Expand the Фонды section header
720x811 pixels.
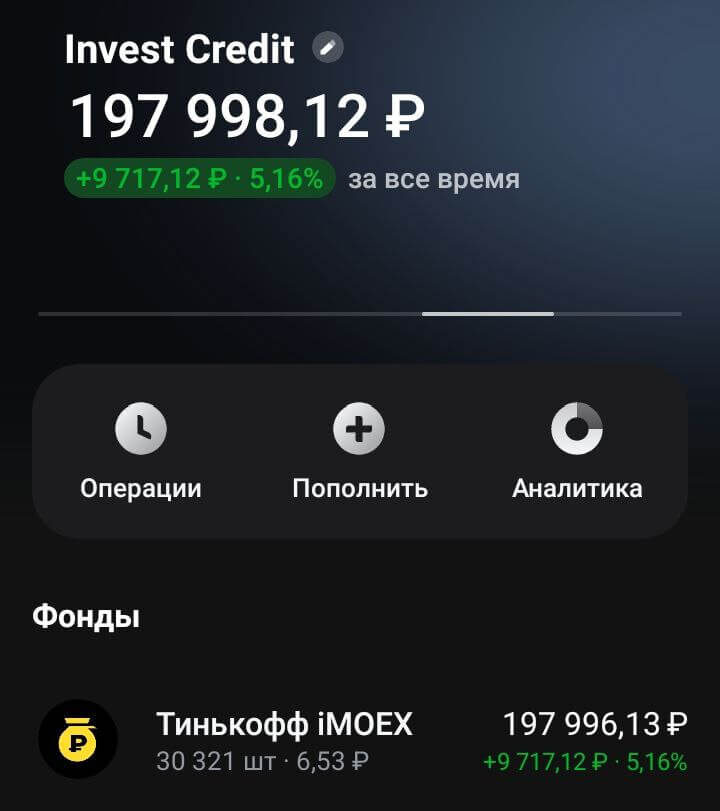pos(84,617)
